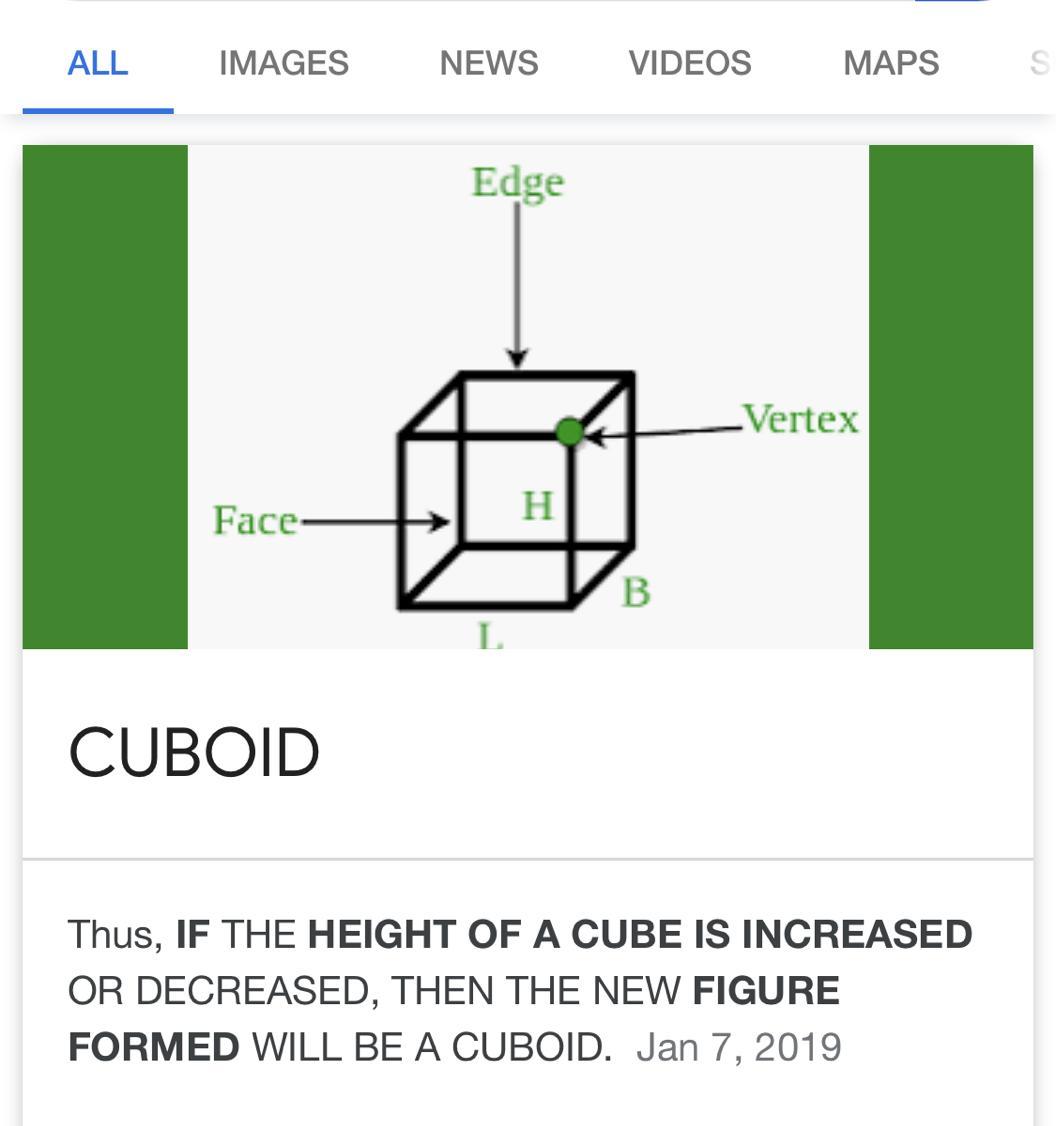The image size is (1056, 1126).
Task: Select the All results tab
Action: click(x=97, y=63)
